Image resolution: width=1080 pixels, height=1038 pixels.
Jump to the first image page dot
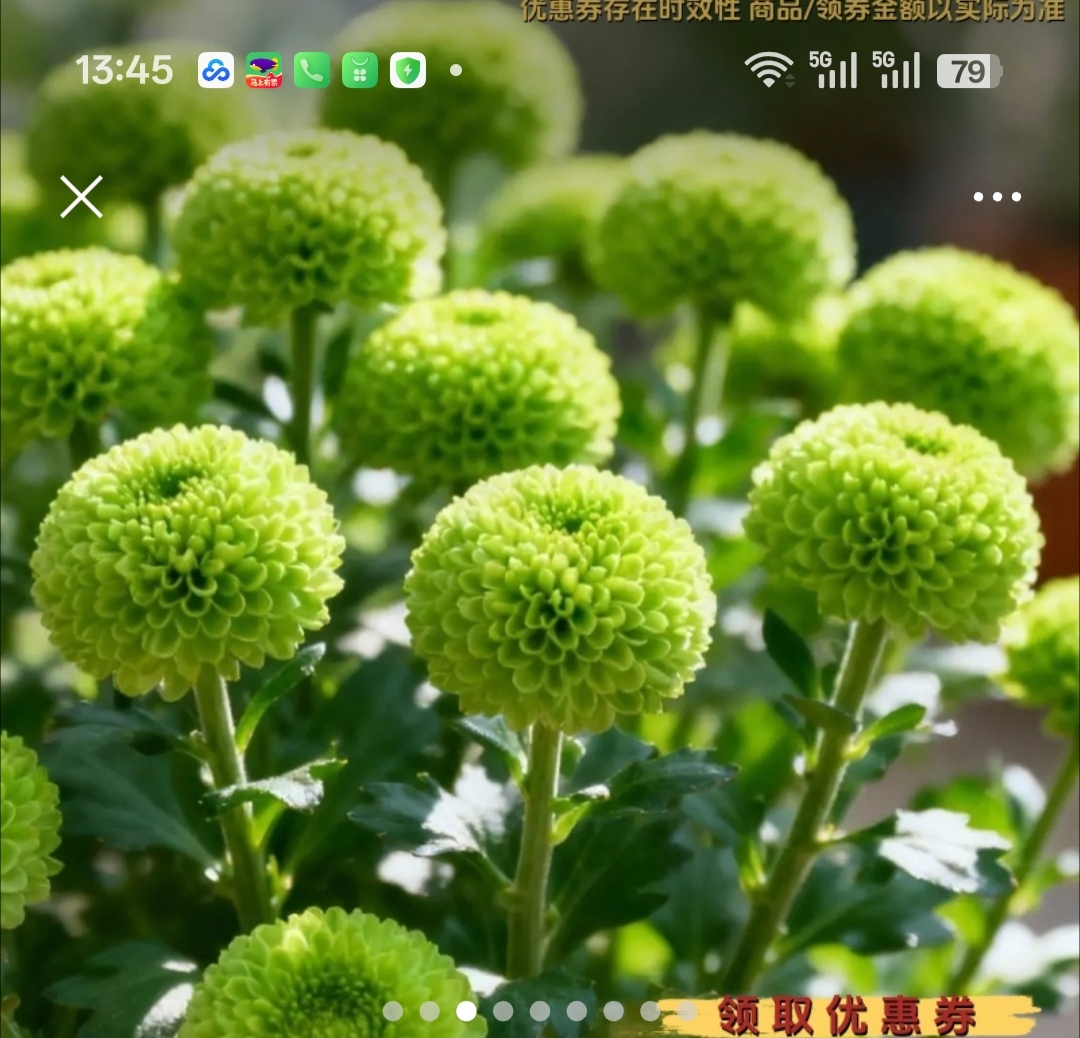point(393,1011)
